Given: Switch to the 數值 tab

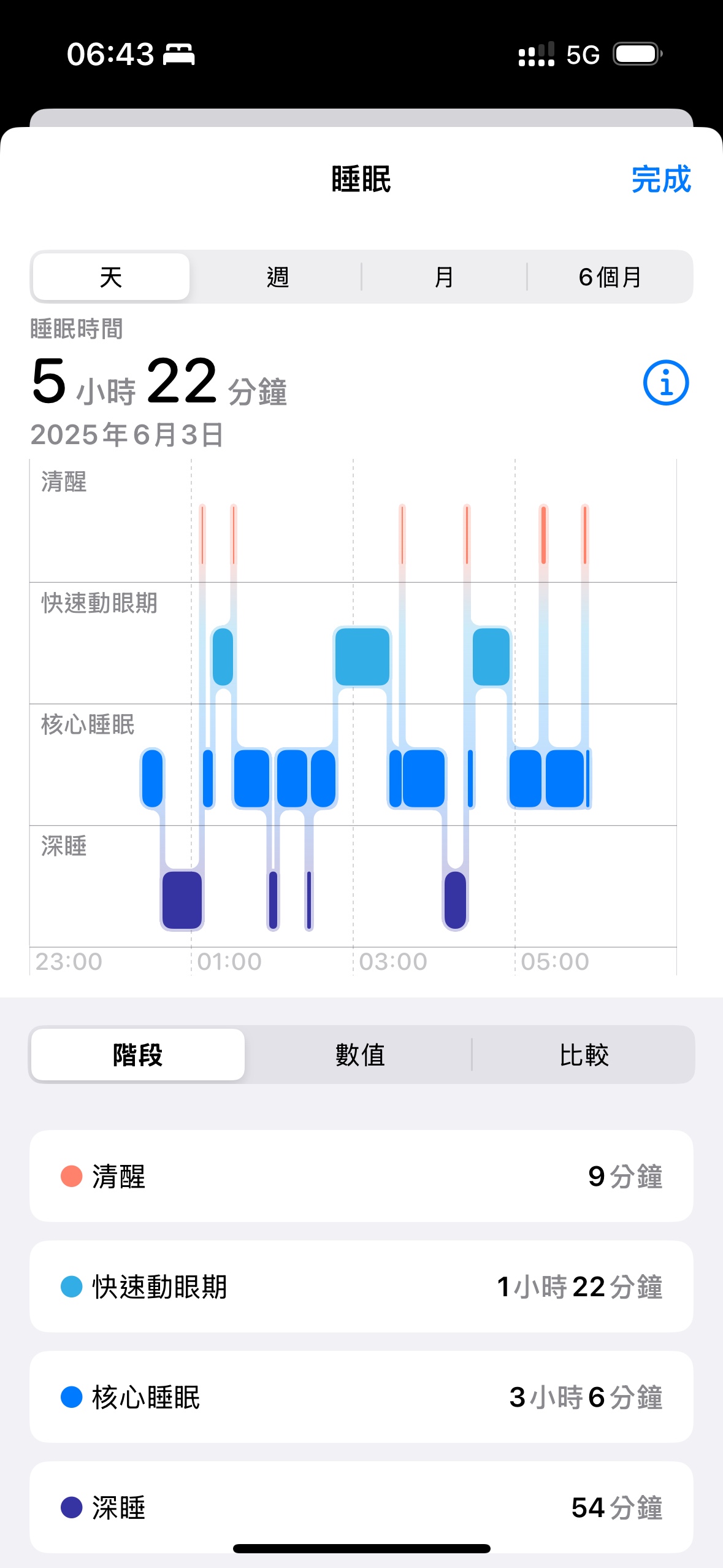Looking at the screenshot, I should pos(360,1055).
